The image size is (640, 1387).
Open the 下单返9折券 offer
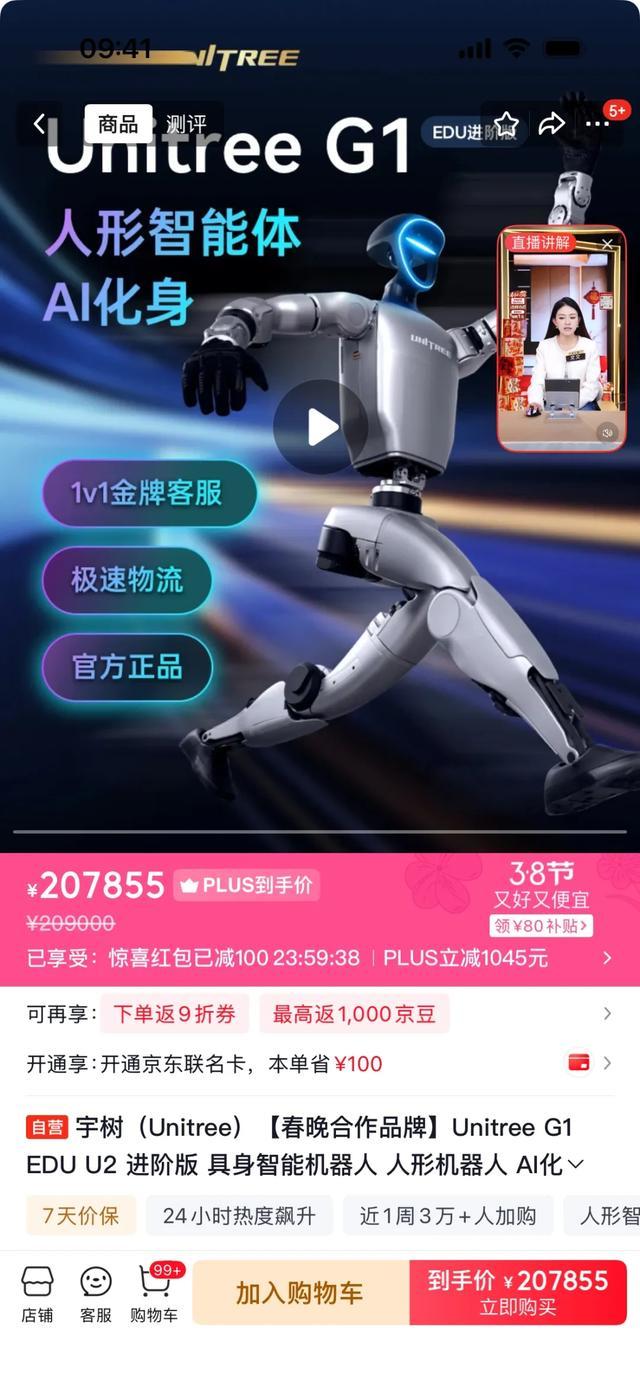(x=174, y=1014)
